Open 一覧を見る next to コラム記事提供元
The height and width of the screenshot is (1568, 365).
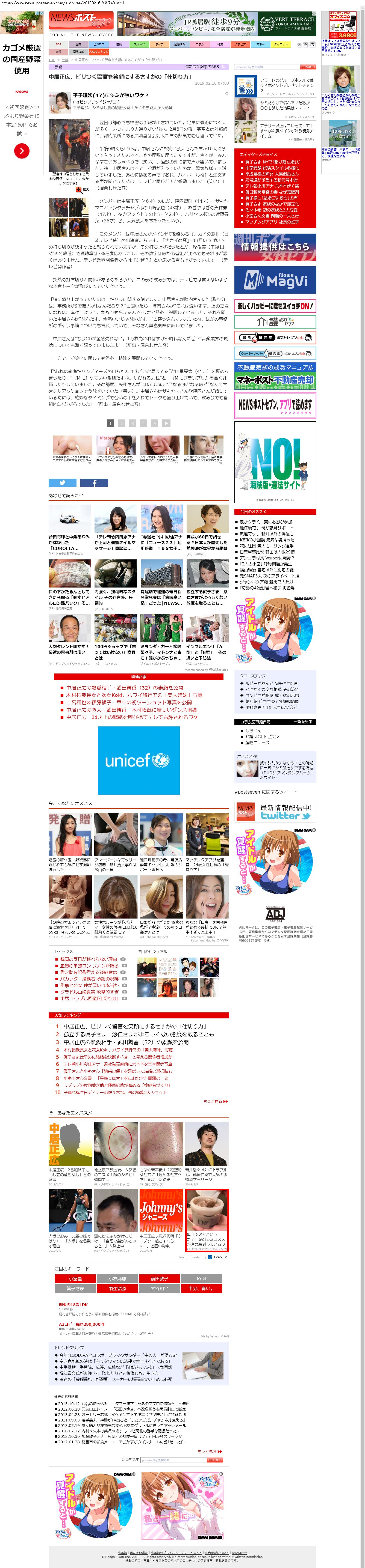(x=303, y=722)
